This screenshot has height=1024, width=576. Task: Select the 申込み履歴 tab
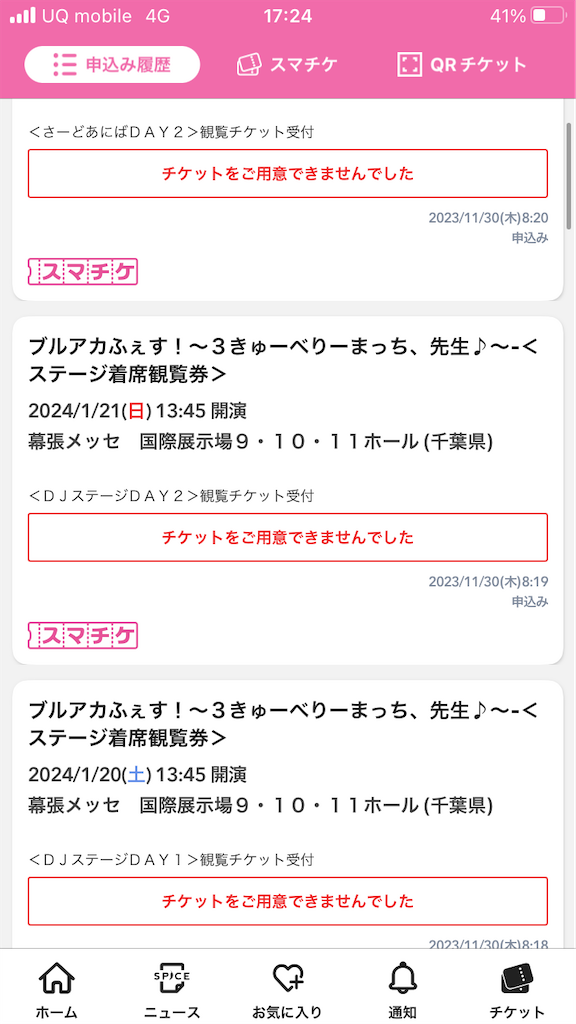pos(112,65)
